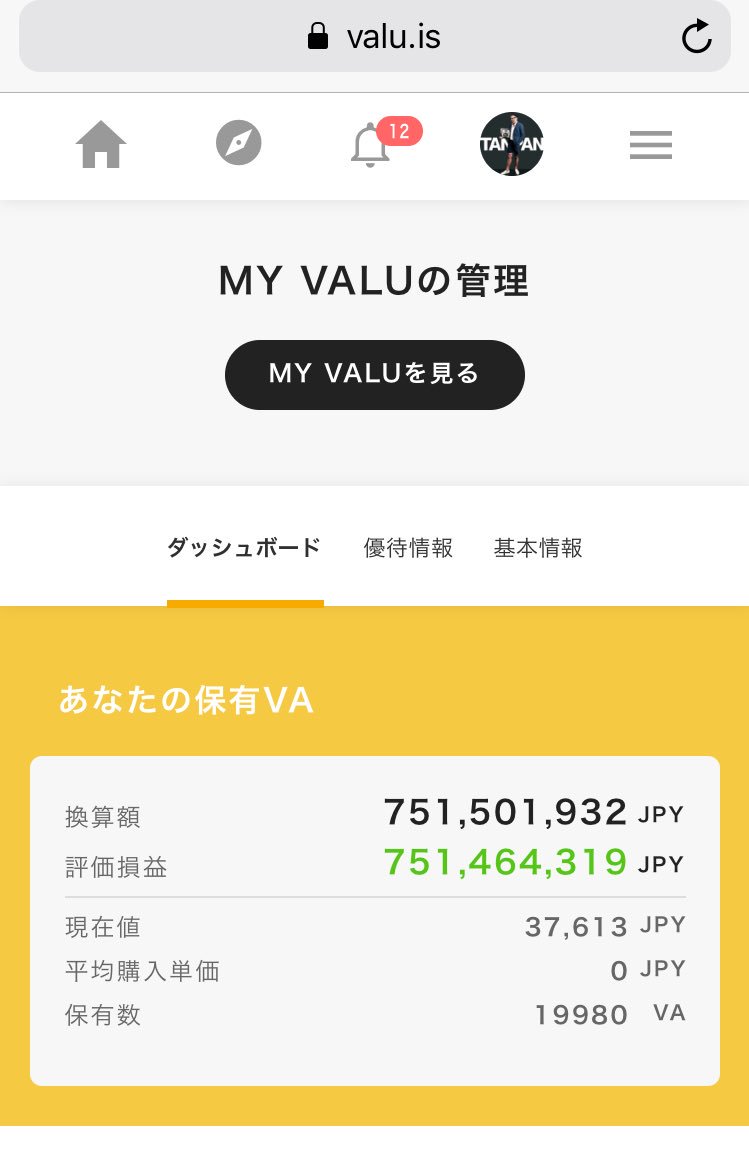Go to the home icon
Viewport: 749px width, 1164px height.
101,145
